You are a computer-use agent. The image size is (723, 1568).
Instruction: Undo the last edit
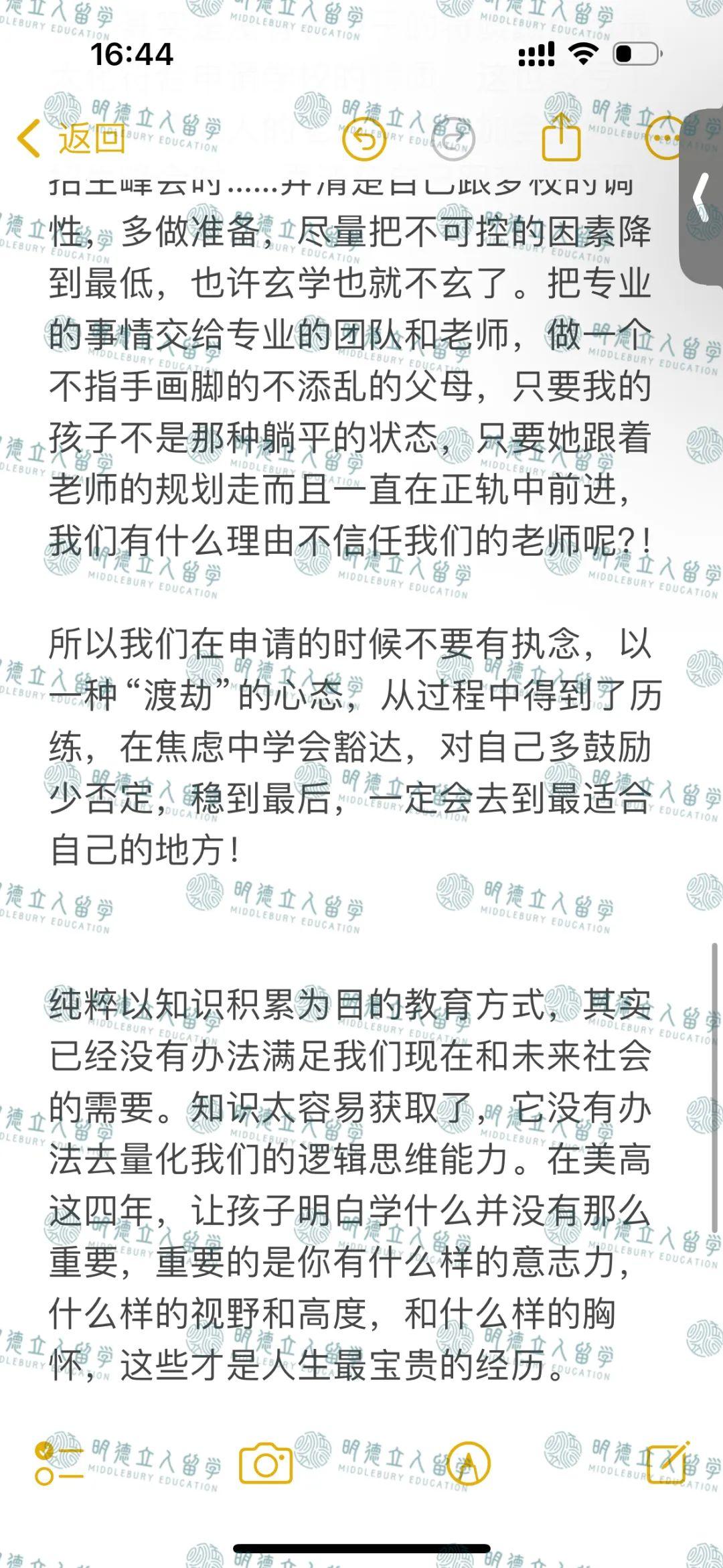coord(364,139)
